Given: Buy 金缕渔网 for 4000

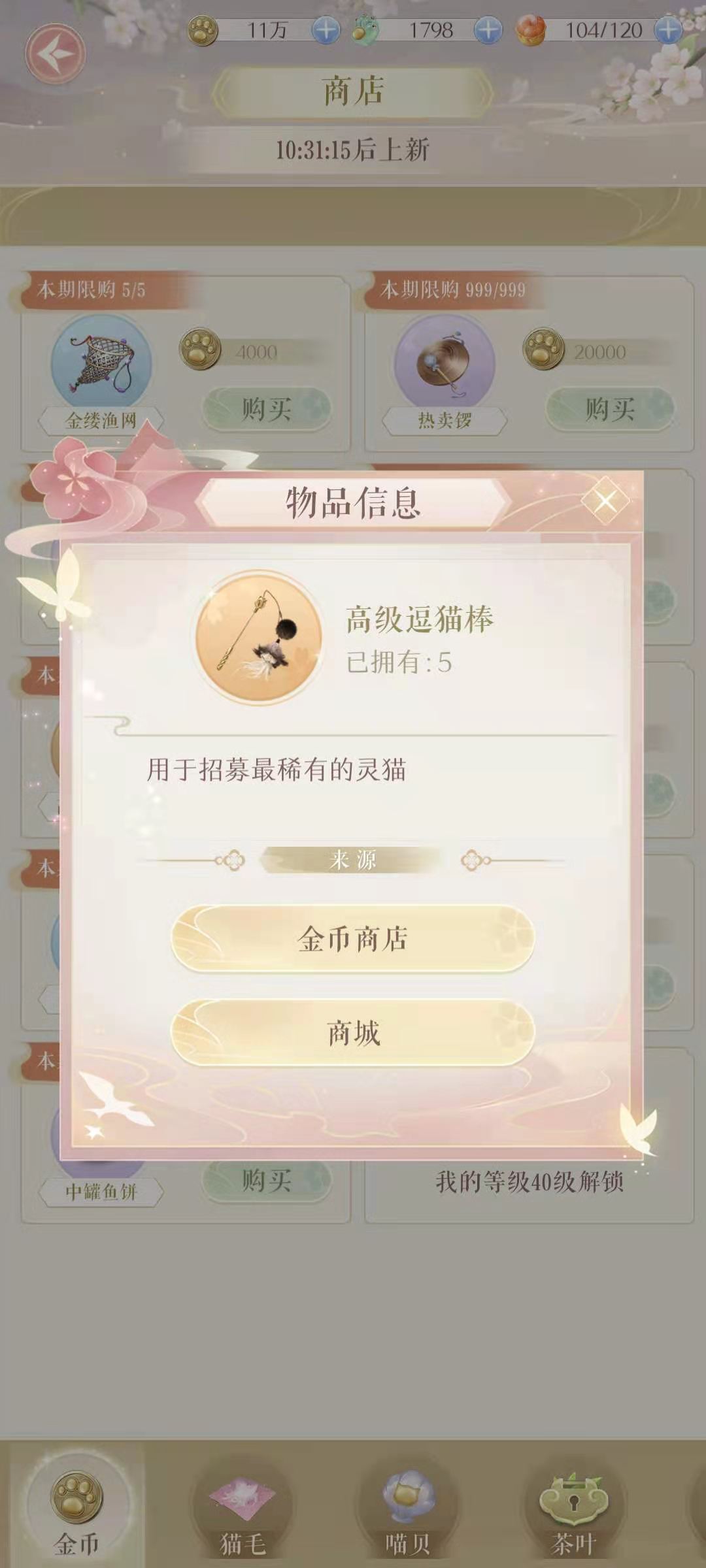Looking at the screenshot, I should point(267,410).
